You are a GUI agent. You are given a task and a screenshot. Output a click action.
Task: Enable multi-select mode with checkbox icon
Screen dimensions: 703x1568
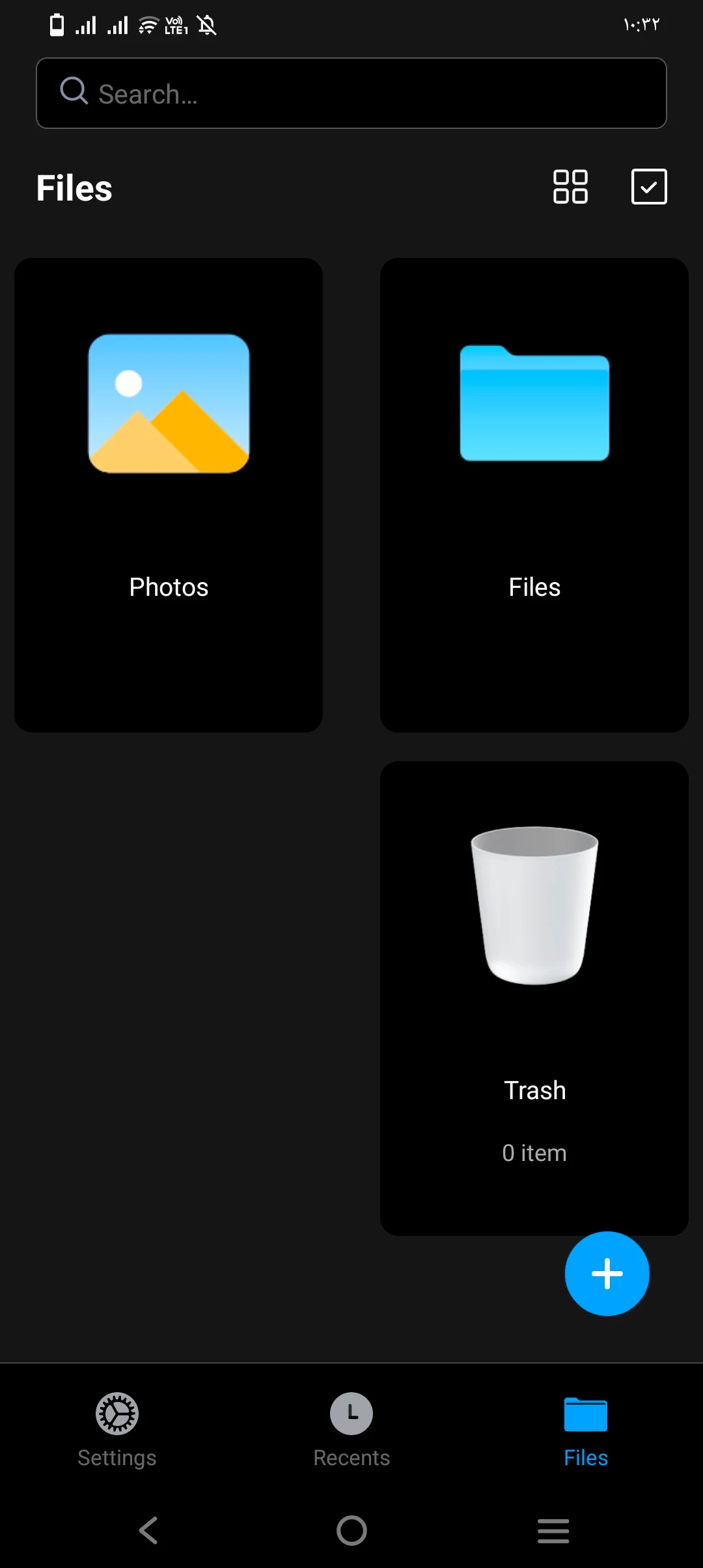coord(649,187)
